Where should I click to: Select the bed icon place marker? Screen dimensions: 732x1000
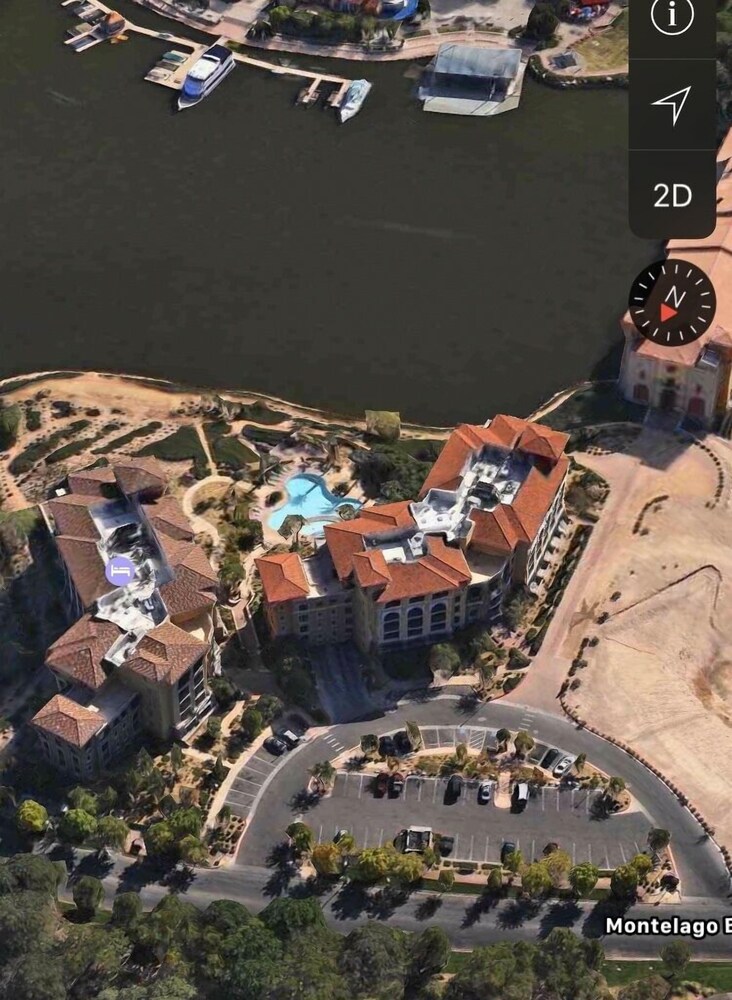click(x=120, y=570)
